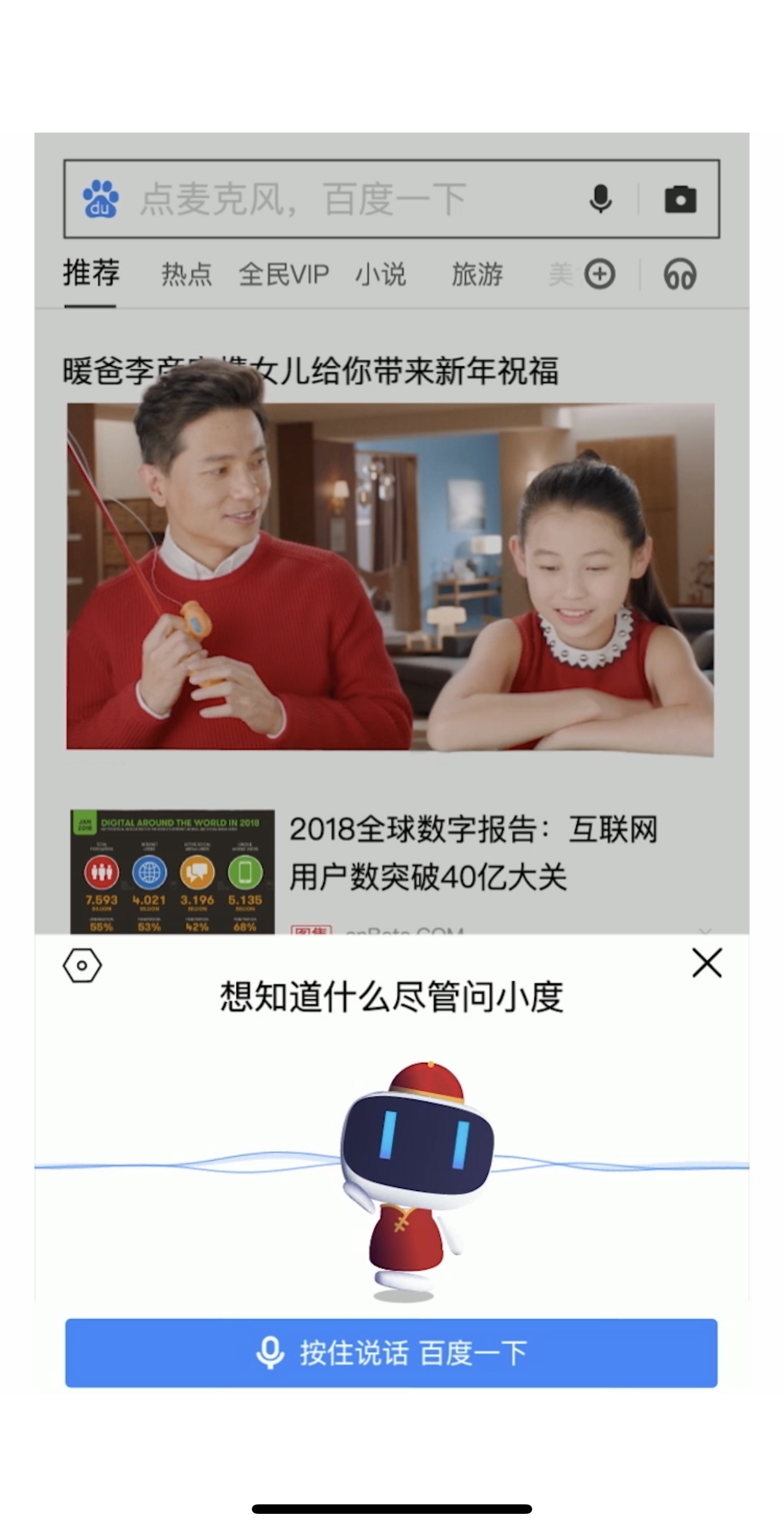Select the 推荐 tab

(91, 273)
